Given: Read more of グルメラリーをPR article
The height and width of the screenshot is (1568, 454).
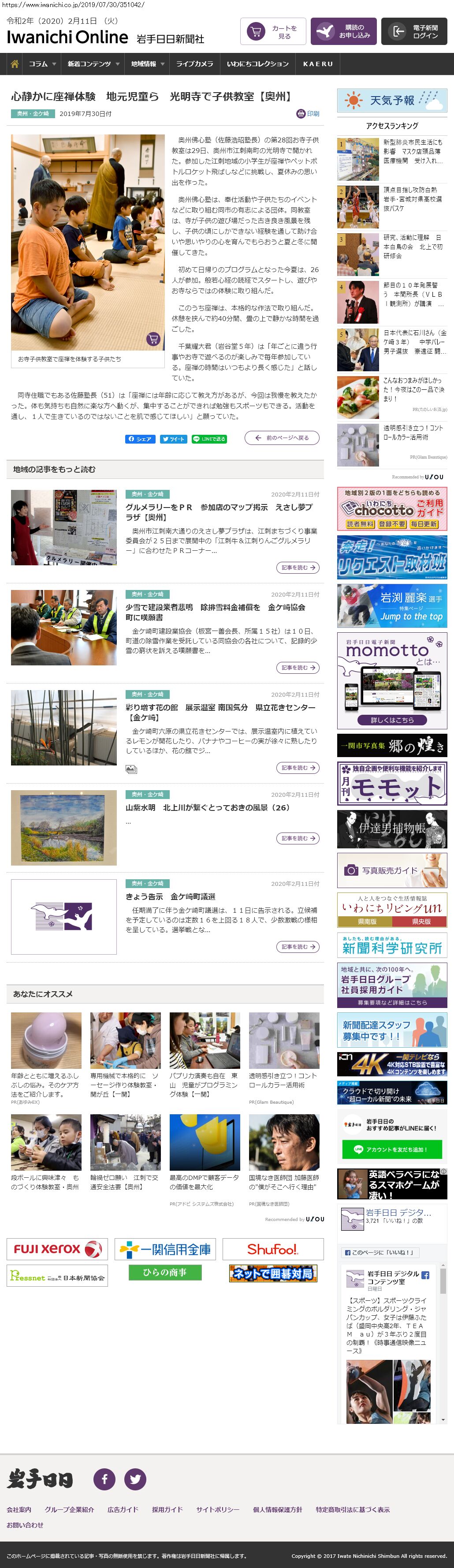Looking at the screenshot, I should [x=298, y=567].
